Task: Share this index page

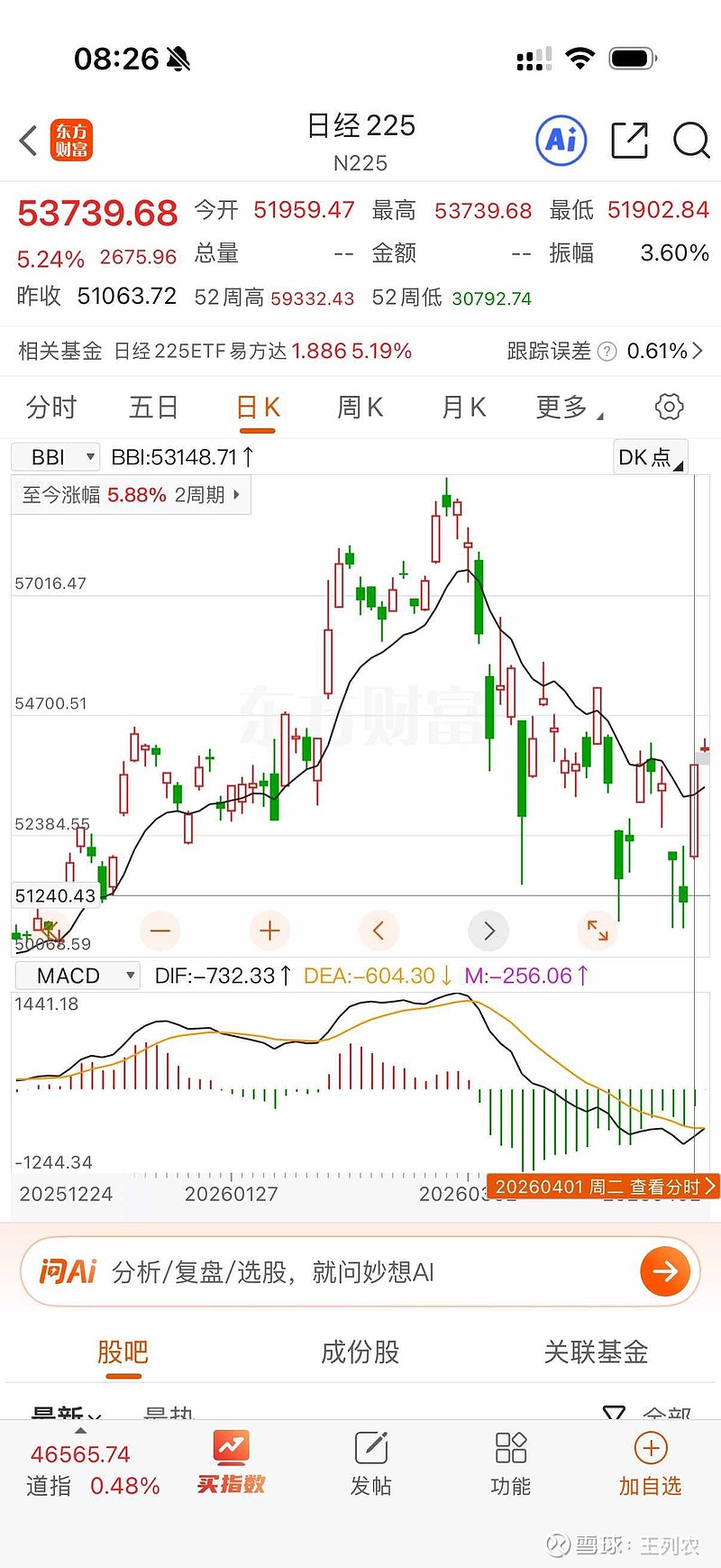Action: coord(629,141)
